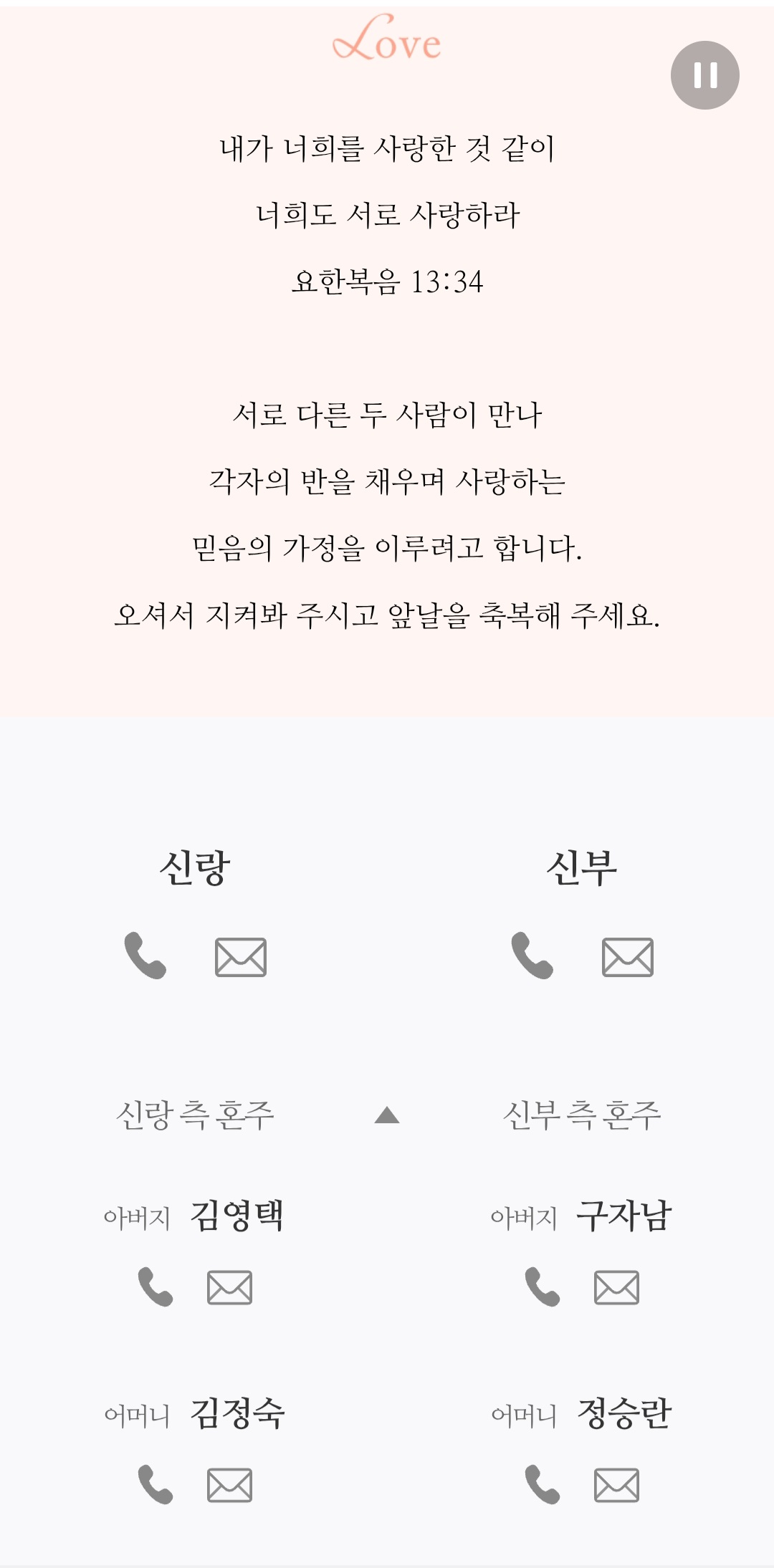Call bride's father 구자남
This screenshot has height=1568, width=774.
pos(543,1287)
